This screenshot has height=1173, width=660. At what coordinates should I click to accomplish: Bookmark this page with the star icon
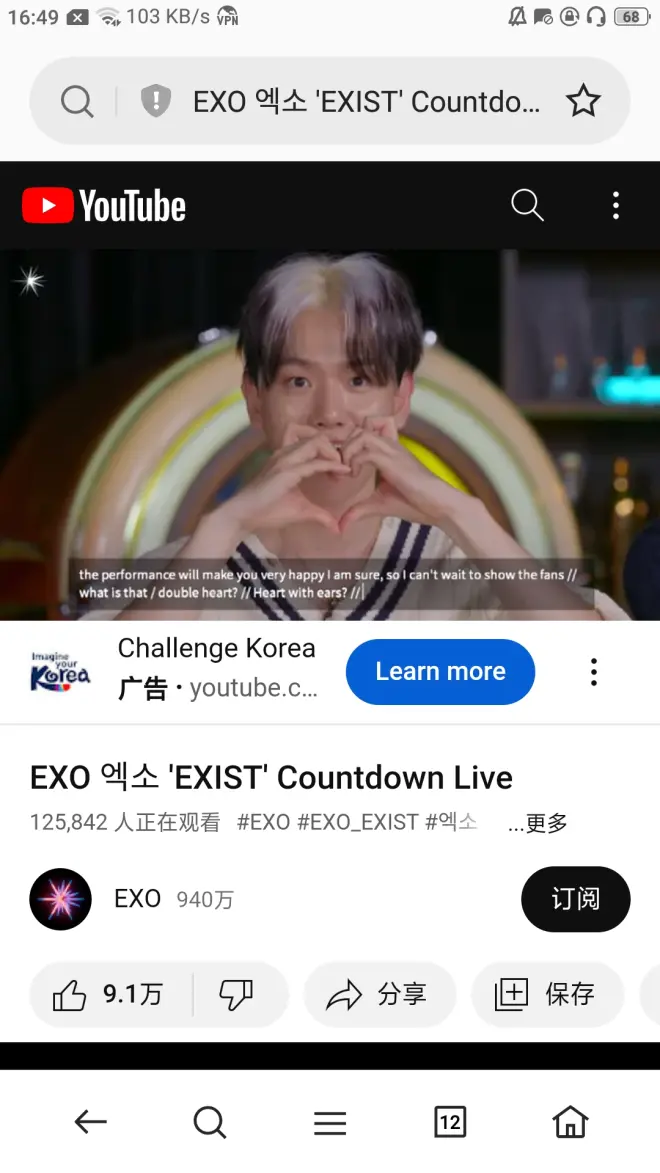tap(583, 101)
